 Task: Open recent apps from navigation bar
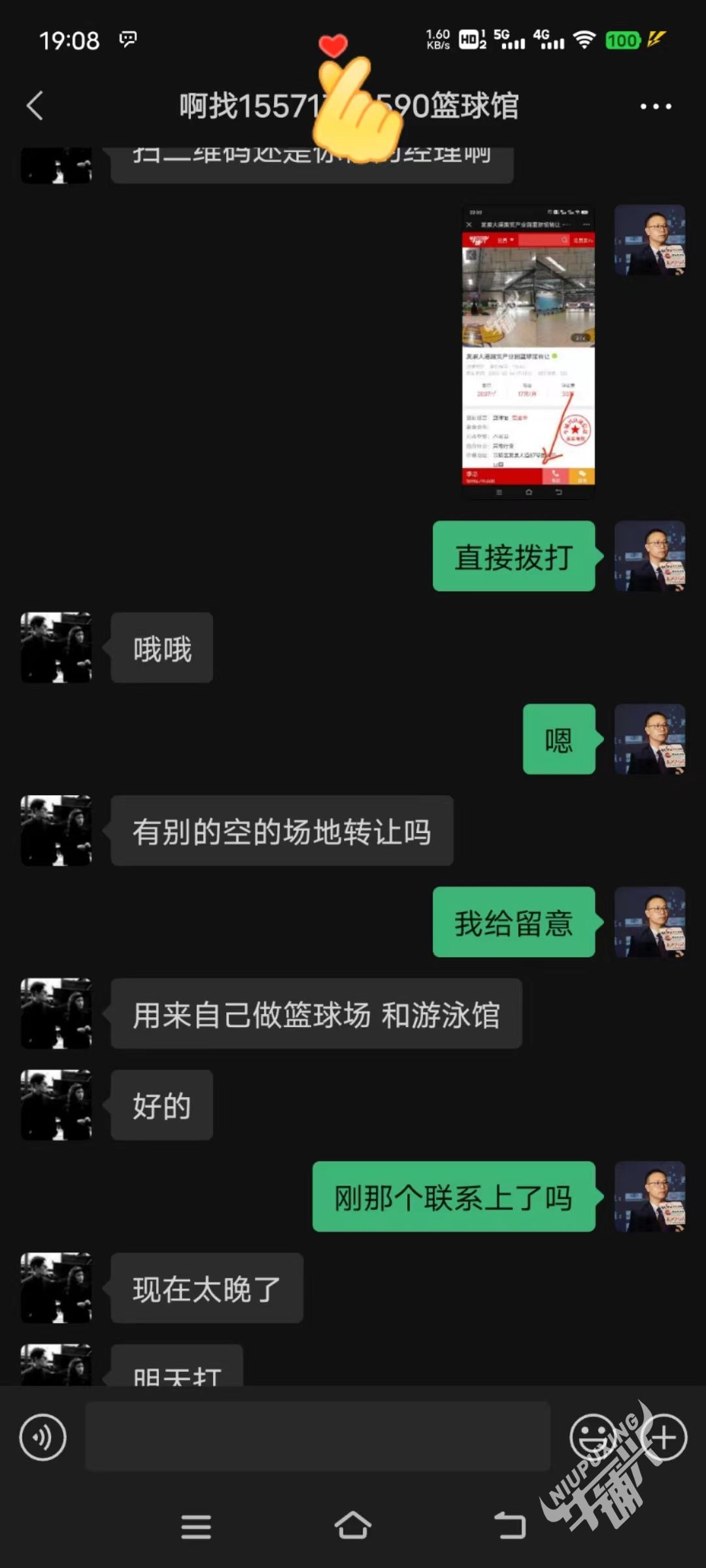click(x=196, y=1527)
